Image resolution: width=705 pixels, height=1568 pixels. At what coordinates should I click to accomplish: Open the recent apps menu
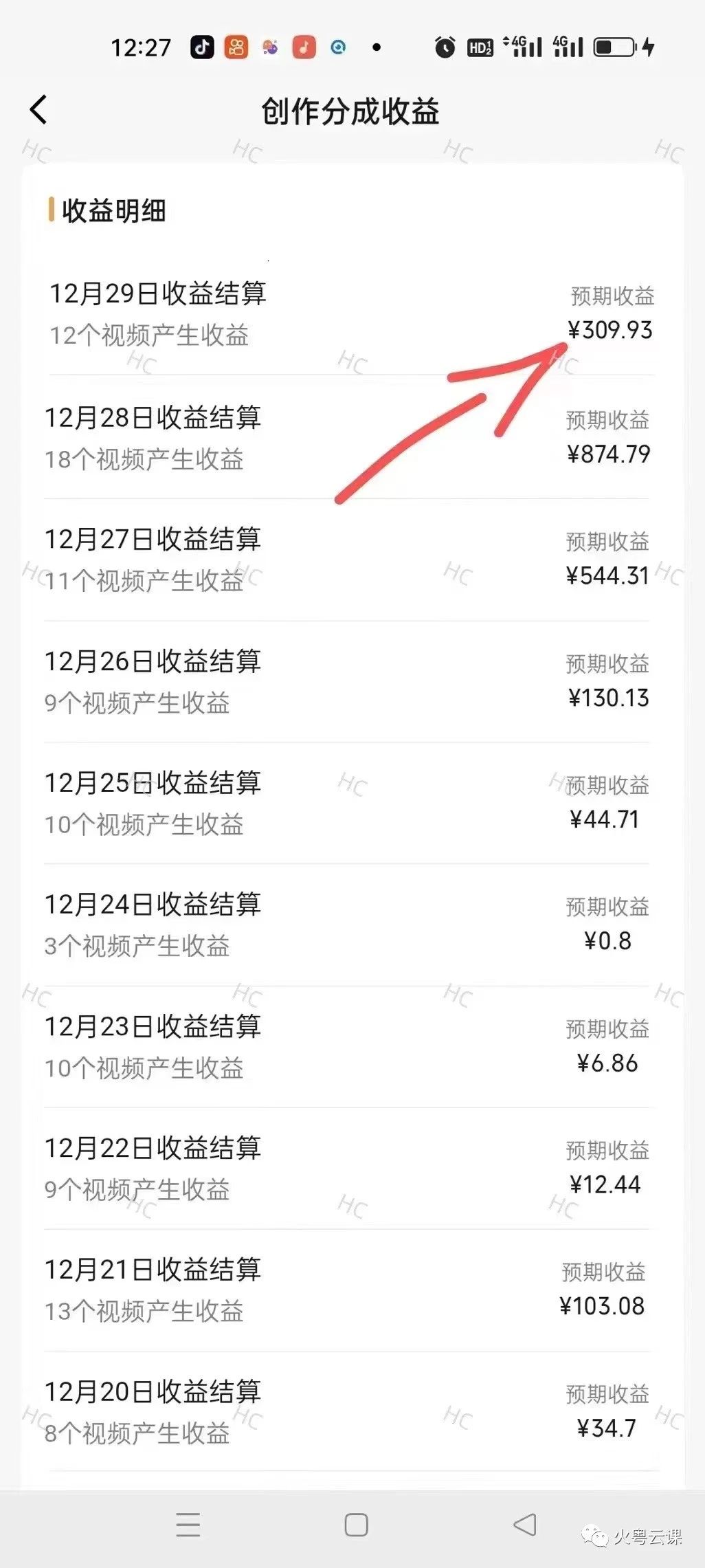(x=188, y=1524)
